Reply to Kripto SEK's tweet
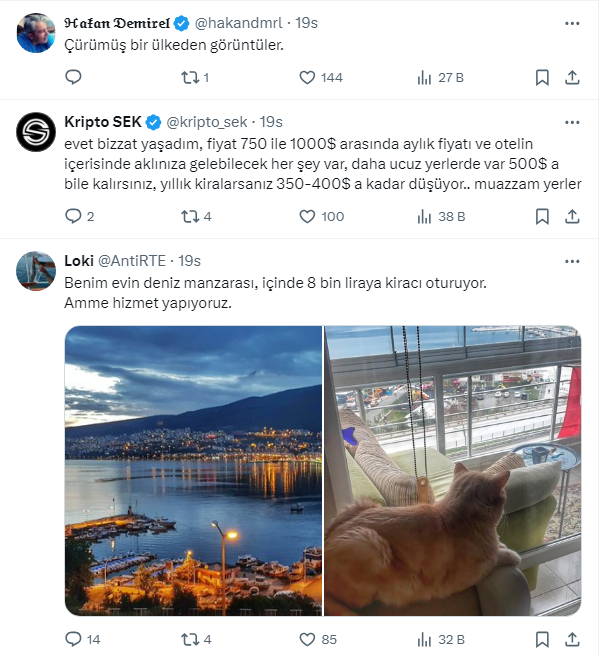This screenshot has height=657, width=607. coord(73,216)
